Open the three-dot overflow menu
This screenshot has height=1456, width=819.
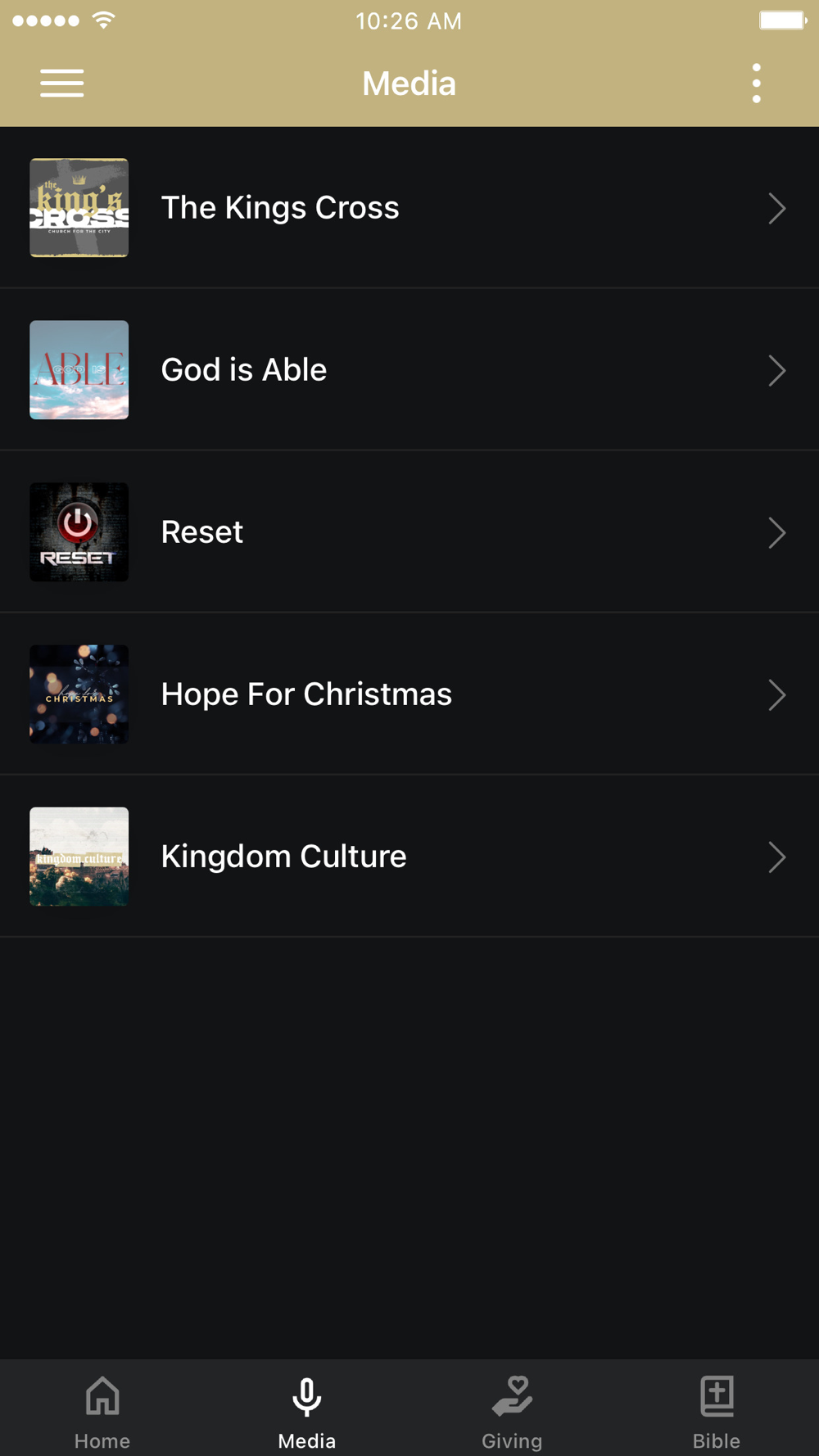point(756,84)
